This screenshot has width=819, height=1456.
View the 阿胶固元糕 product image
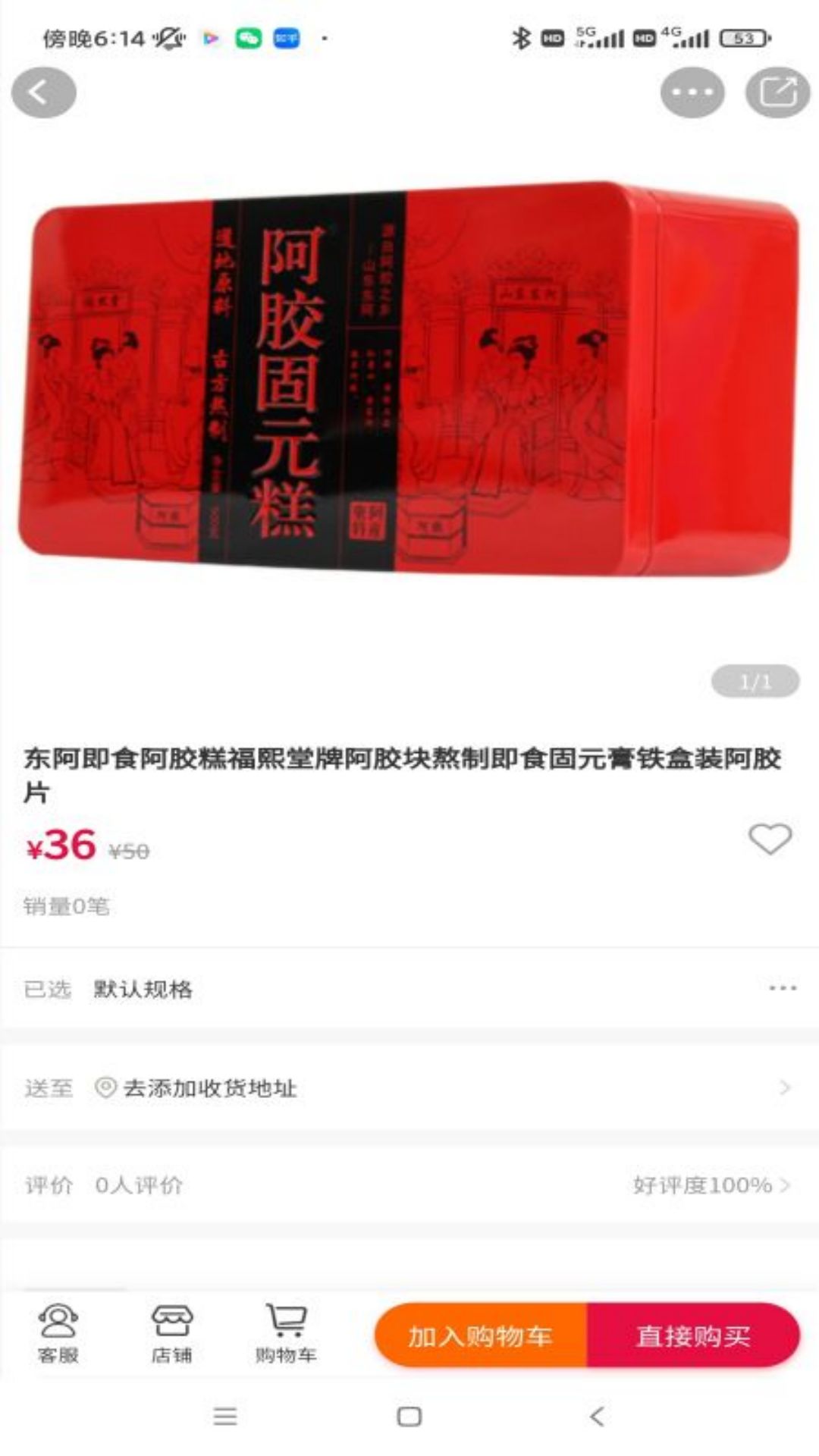pyautogui.click(x=409, y=379)
